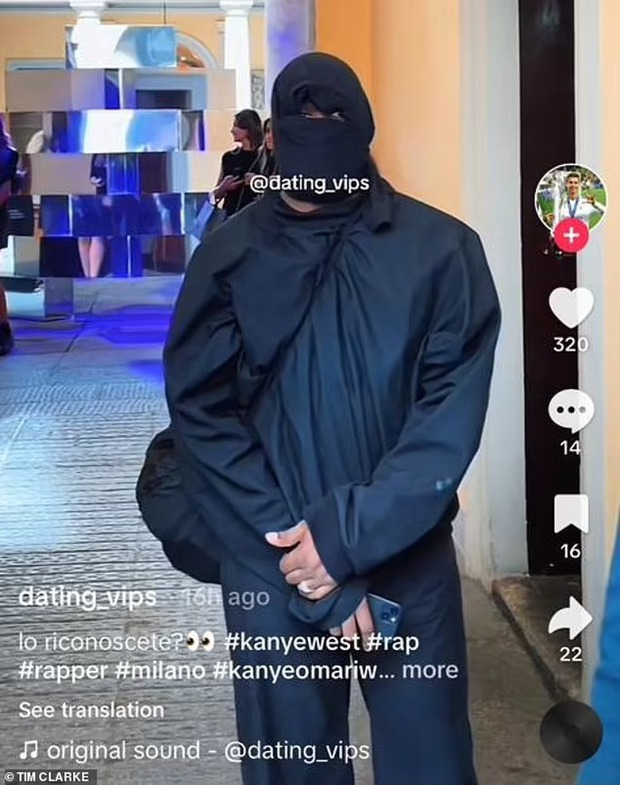The height and width of the screenshot is (785, 620).
Task: Open original sound by @dating_vips
Action: [x=196, y=750]
